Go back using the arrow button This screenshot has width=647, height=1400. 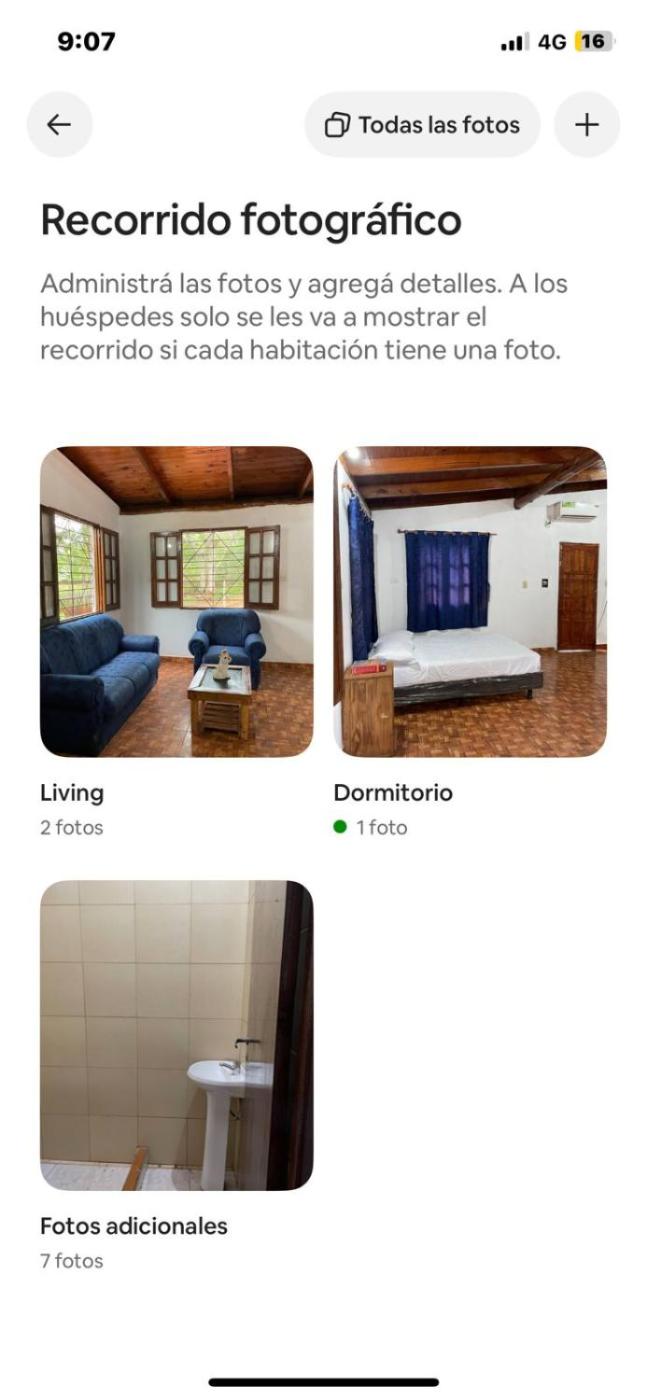click(59, 124)
